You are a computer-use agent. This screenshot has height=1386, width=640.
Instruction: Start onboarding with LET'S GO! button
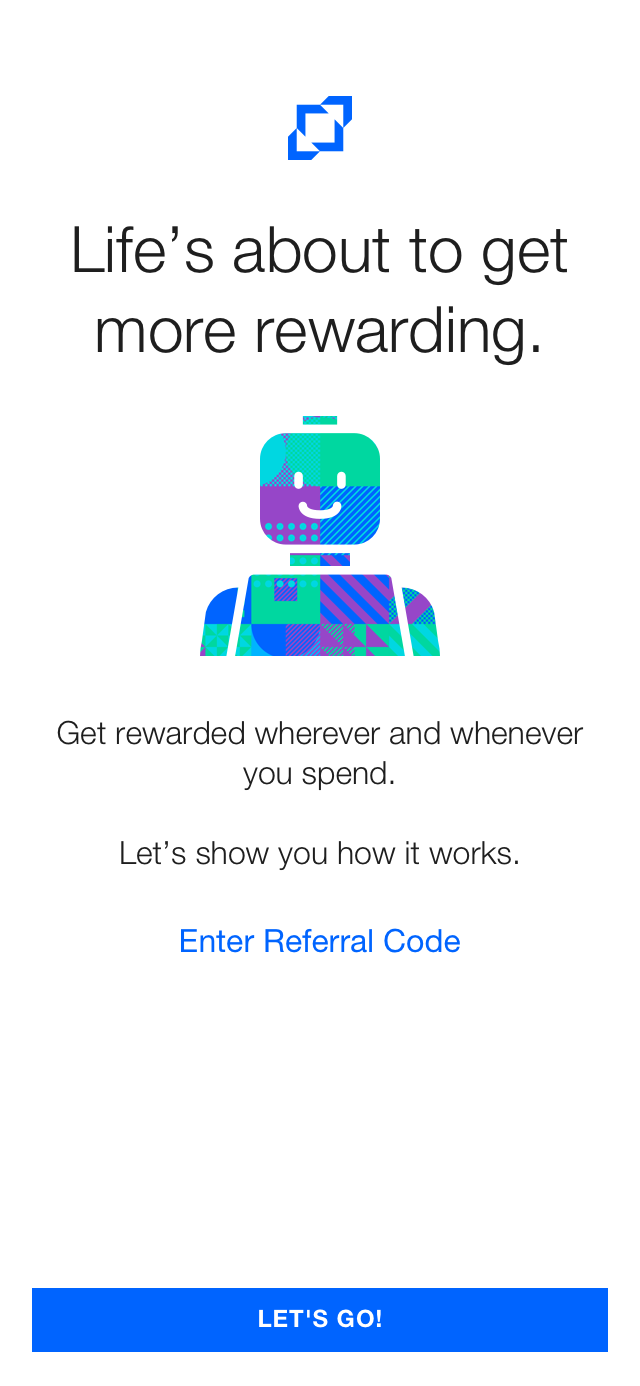click(320, 1319)
